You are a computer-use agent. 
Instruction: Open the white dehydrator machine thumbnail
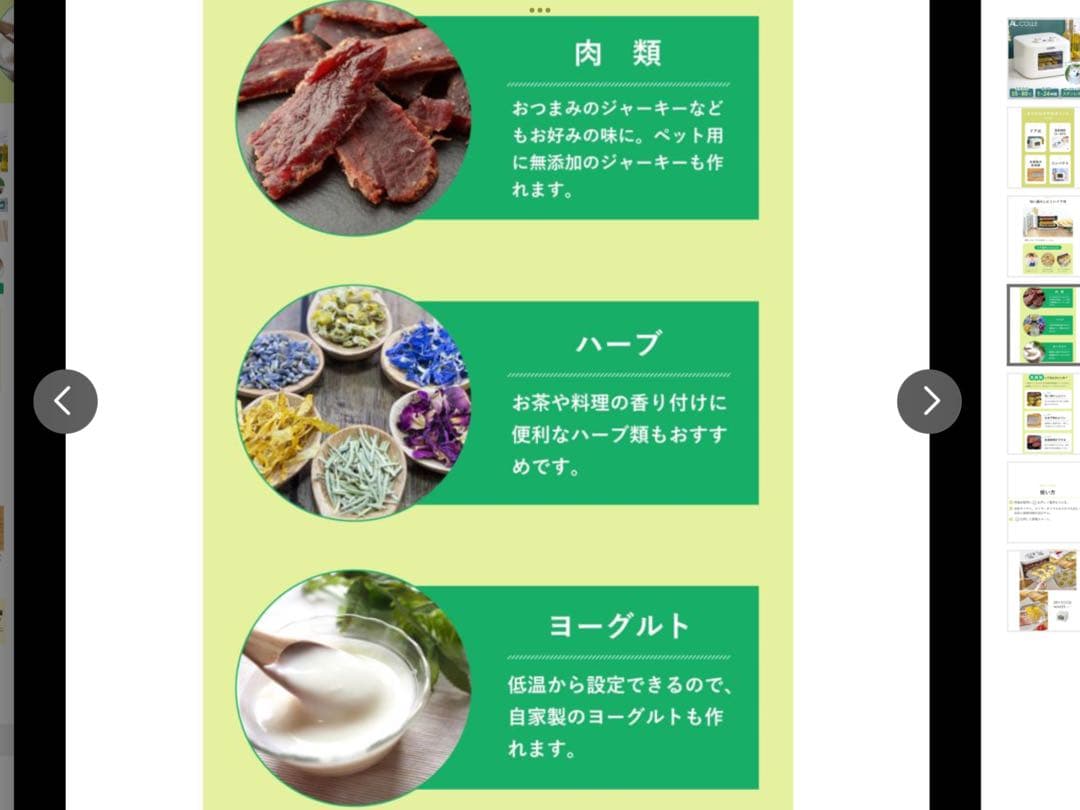(1043, 58)
